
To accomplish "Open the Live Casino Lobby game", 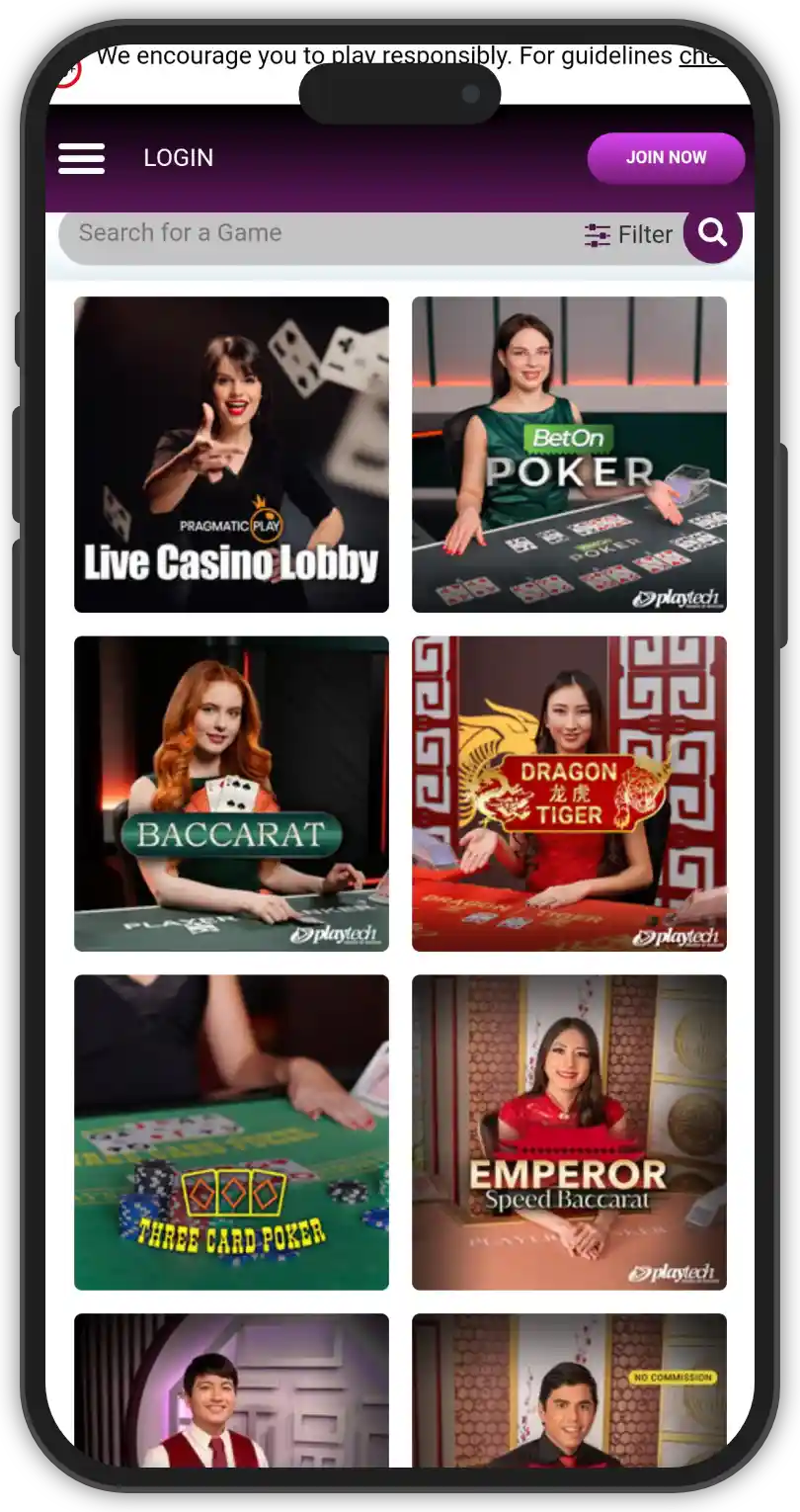I will click(231, 455).
